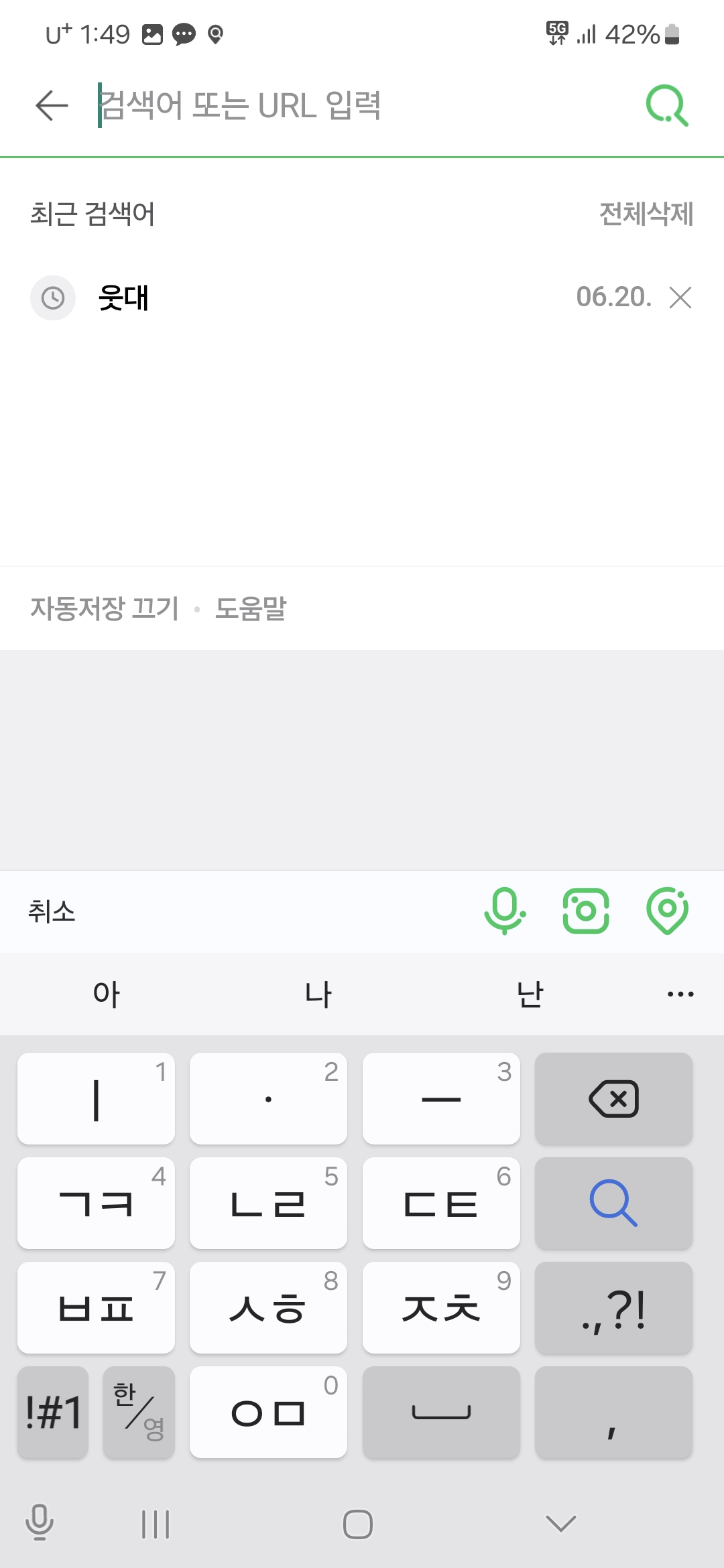Tap the green search icon
This screenshot has height=1568, width=724.
tap(667, 105)
